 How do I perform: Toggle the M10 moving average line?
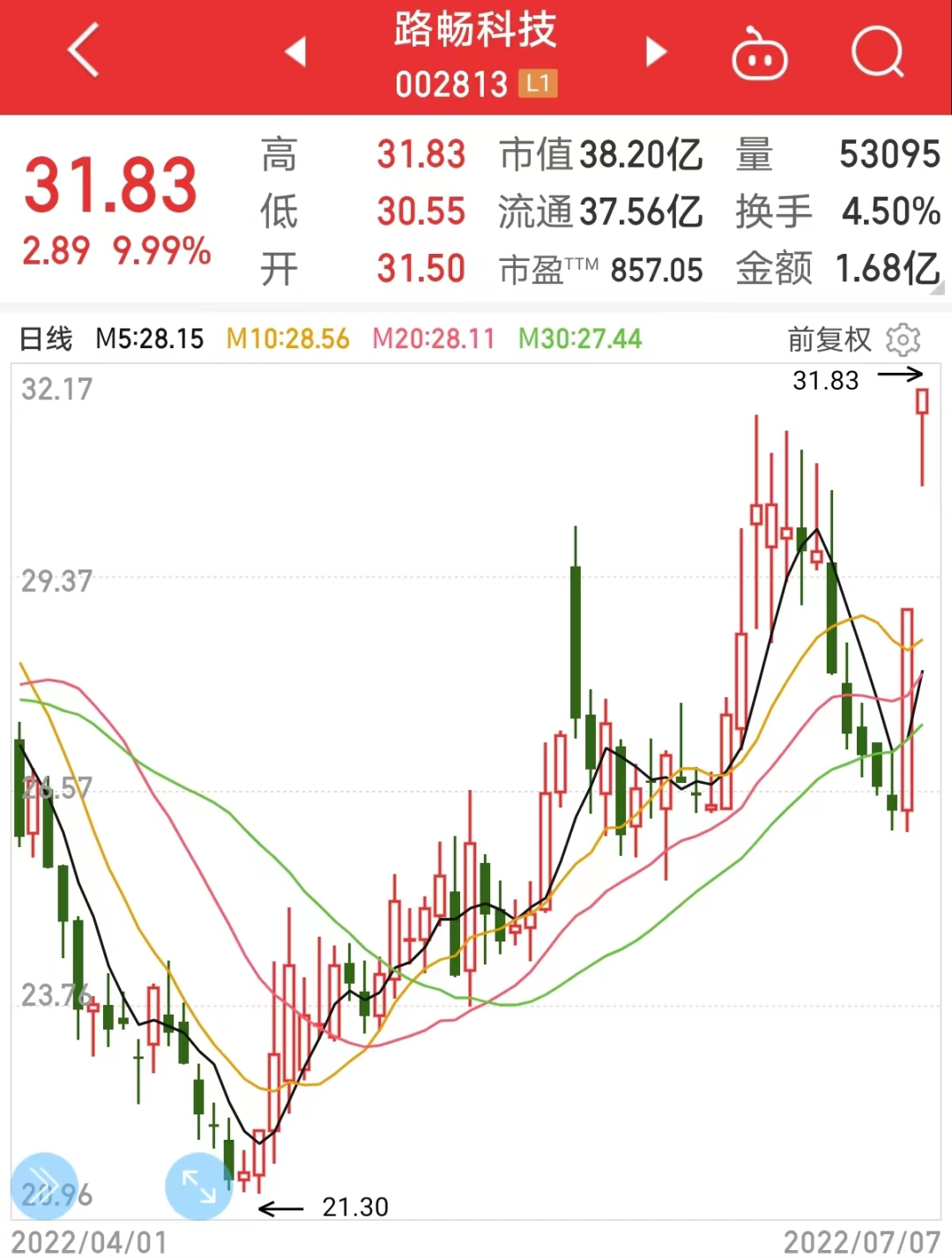point(286,339)
